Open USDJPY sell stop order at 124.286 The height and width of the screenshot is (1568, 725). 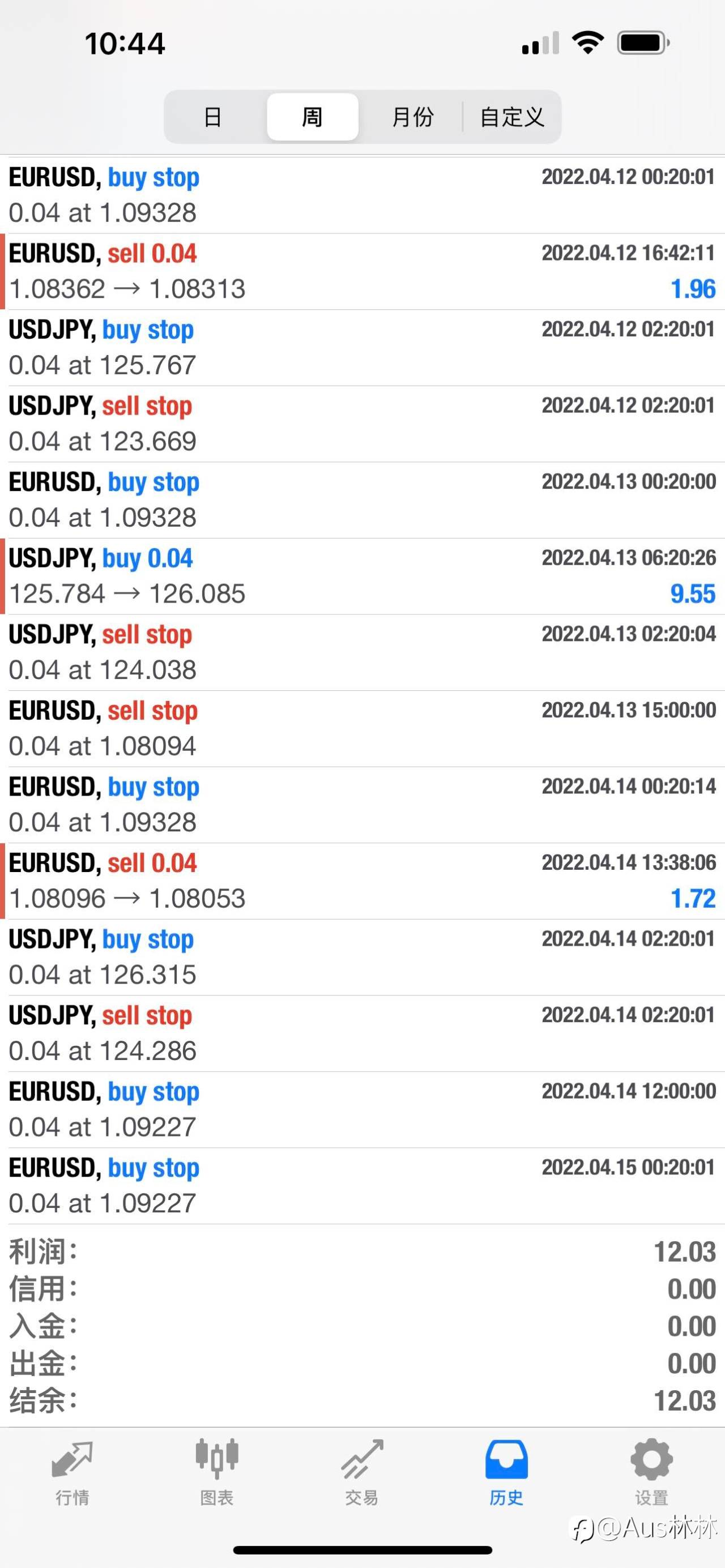coord(362,1033)
